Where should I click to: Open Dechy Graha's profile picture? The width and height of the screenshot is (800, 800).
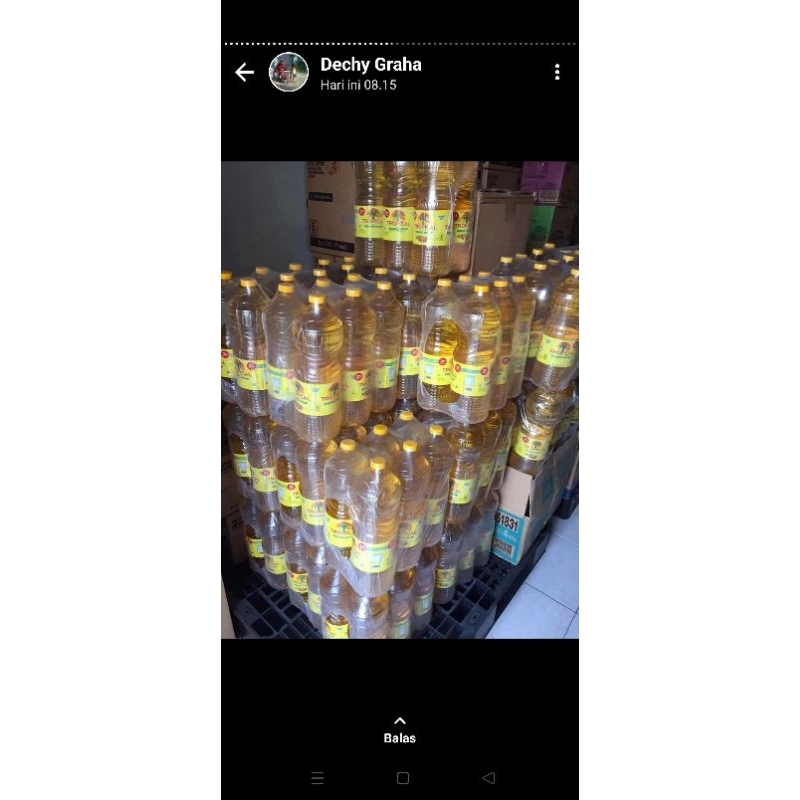click(x=289, y=72)
